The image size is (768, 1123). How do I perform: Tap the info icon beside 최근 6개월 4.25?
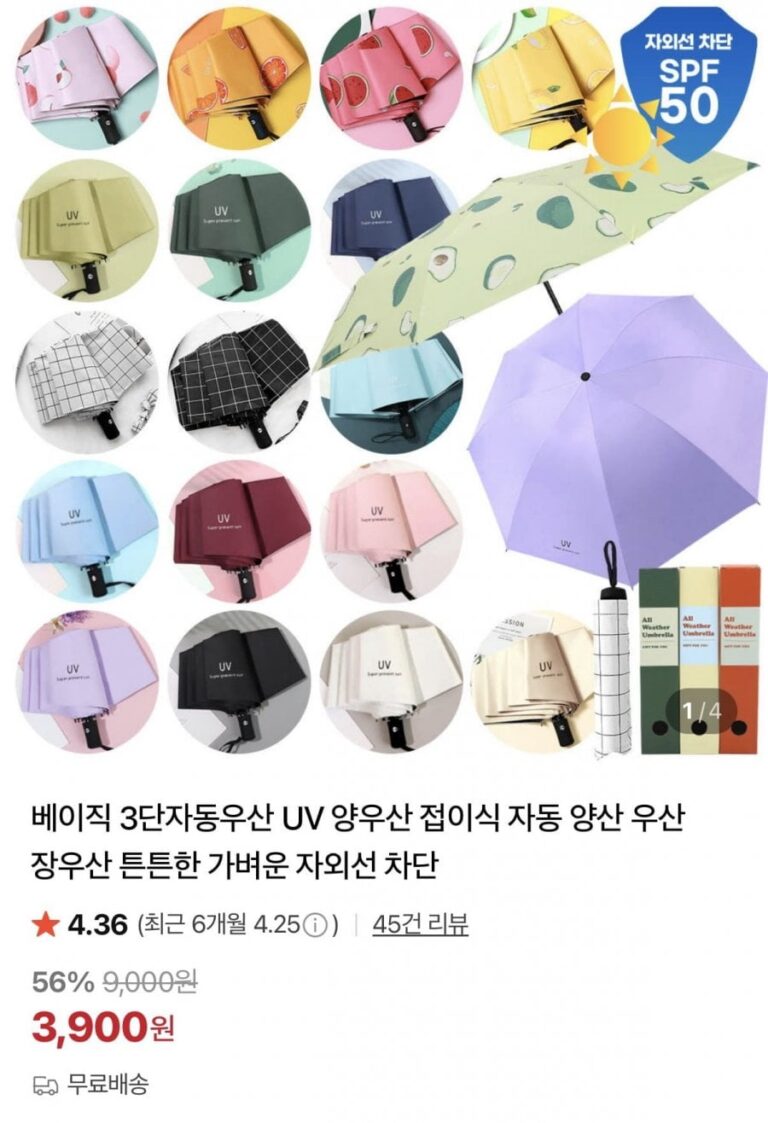(316, 925)
